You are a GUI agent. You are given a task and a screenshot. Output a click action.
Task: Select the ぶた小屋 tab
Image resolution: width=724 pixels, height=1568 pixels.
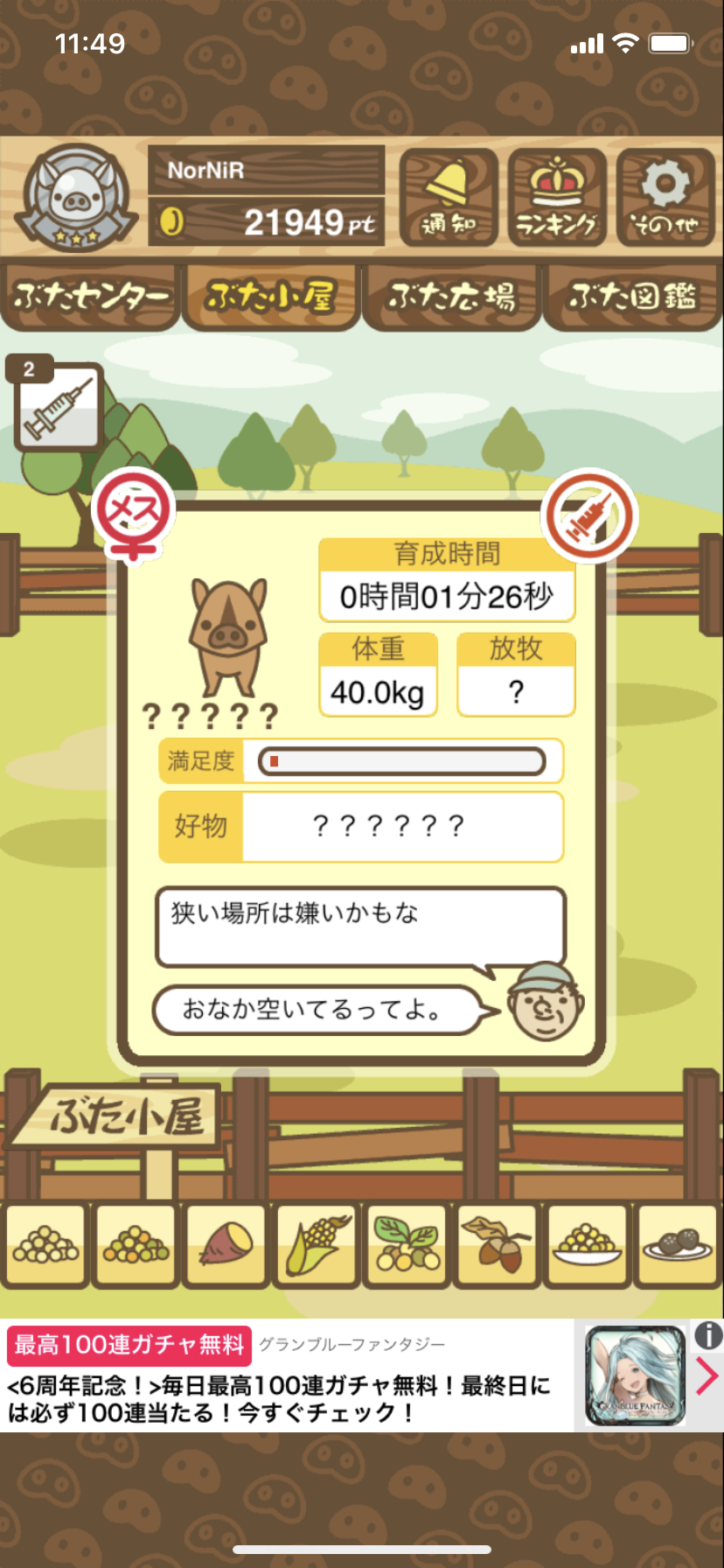270,297
